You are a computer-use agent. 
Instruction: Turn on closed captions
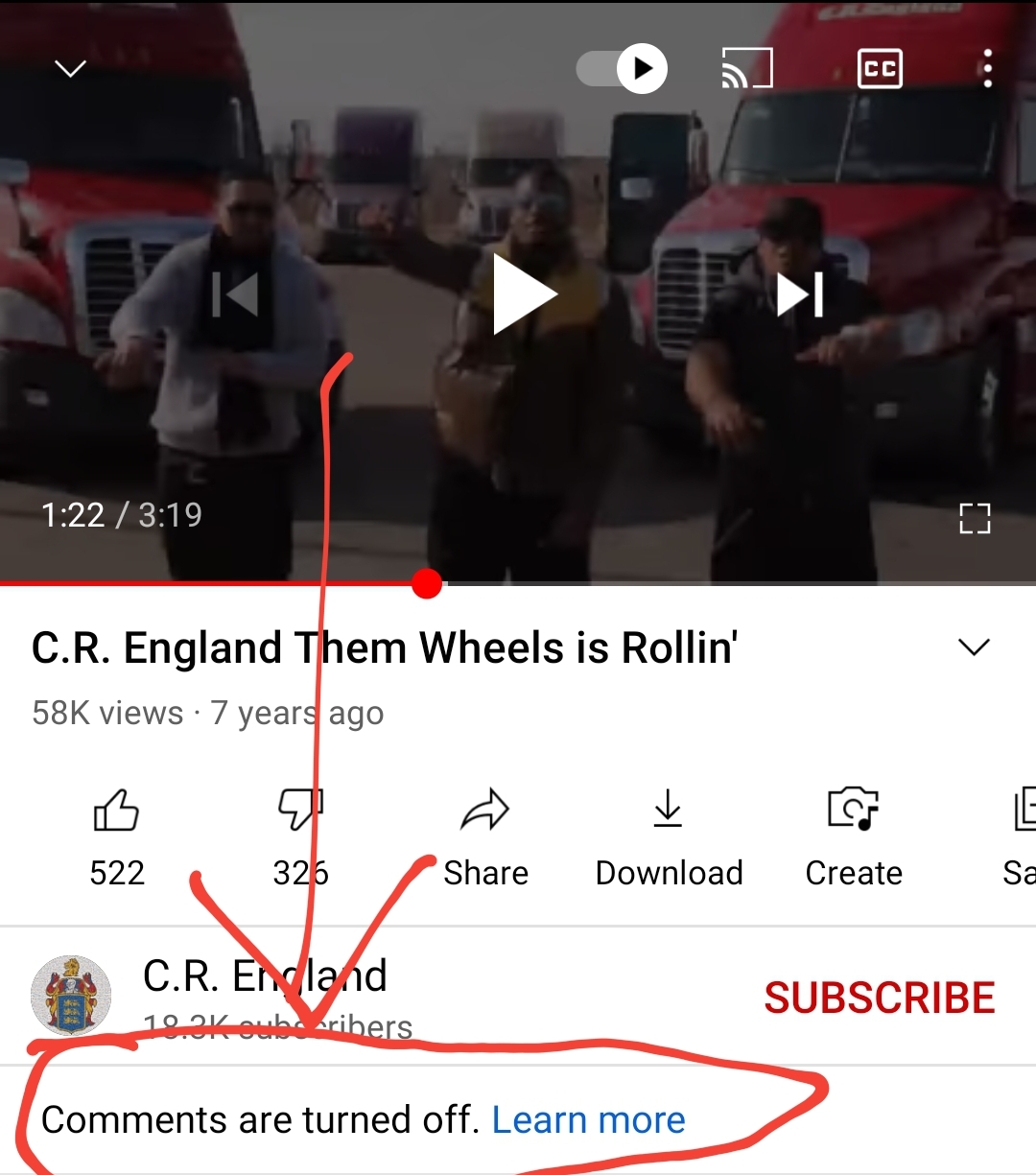880,69
